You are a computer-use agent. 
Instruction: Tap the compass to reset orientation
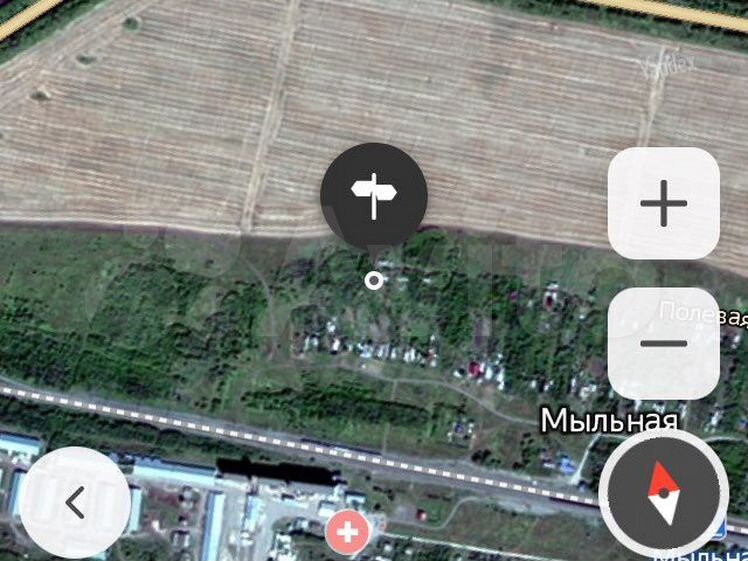point(663,495)
